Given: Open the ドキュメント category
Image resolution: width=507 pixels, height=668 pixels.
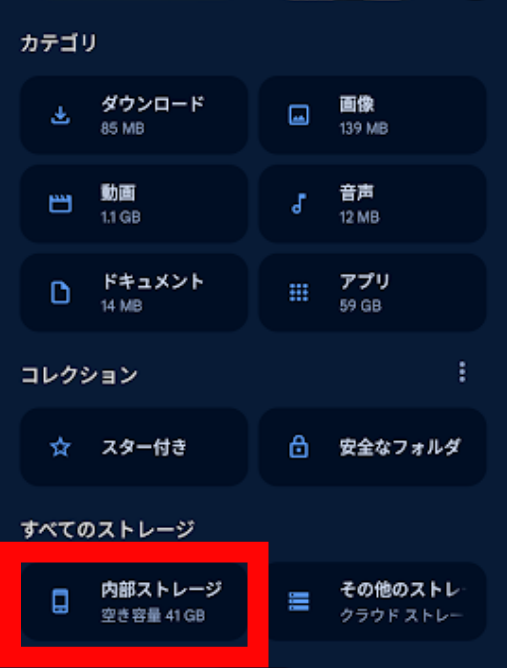Looking at the screenshot, I should [x=134, y=292].
